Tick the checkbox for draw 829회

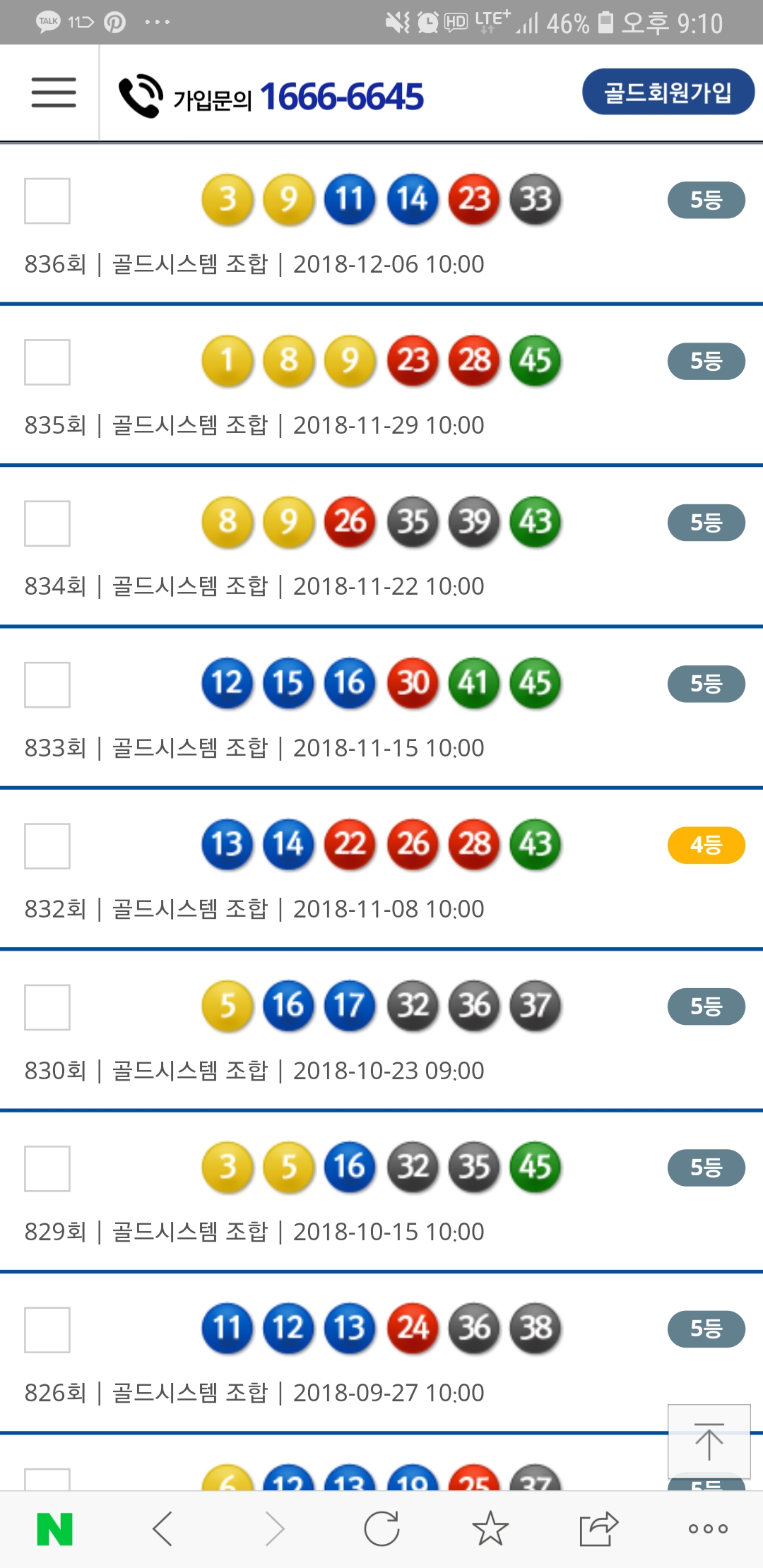pos(47,1168)
